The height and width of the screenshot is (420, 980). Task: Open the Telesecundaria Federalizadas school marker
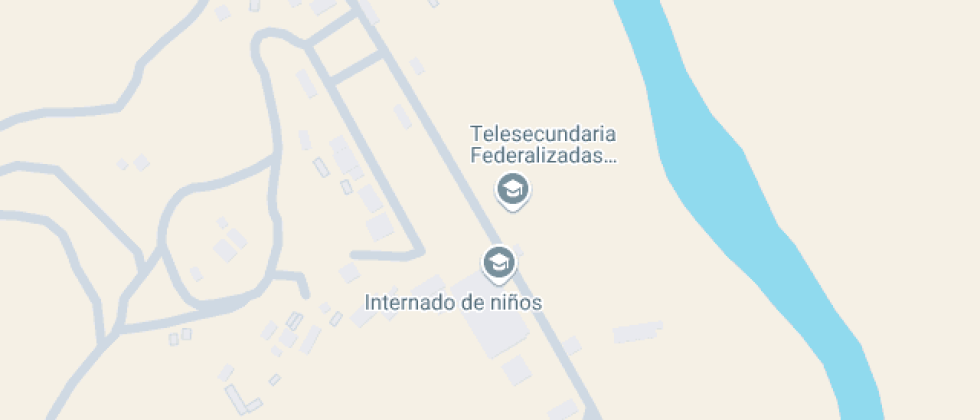click(x=513, y=188)
